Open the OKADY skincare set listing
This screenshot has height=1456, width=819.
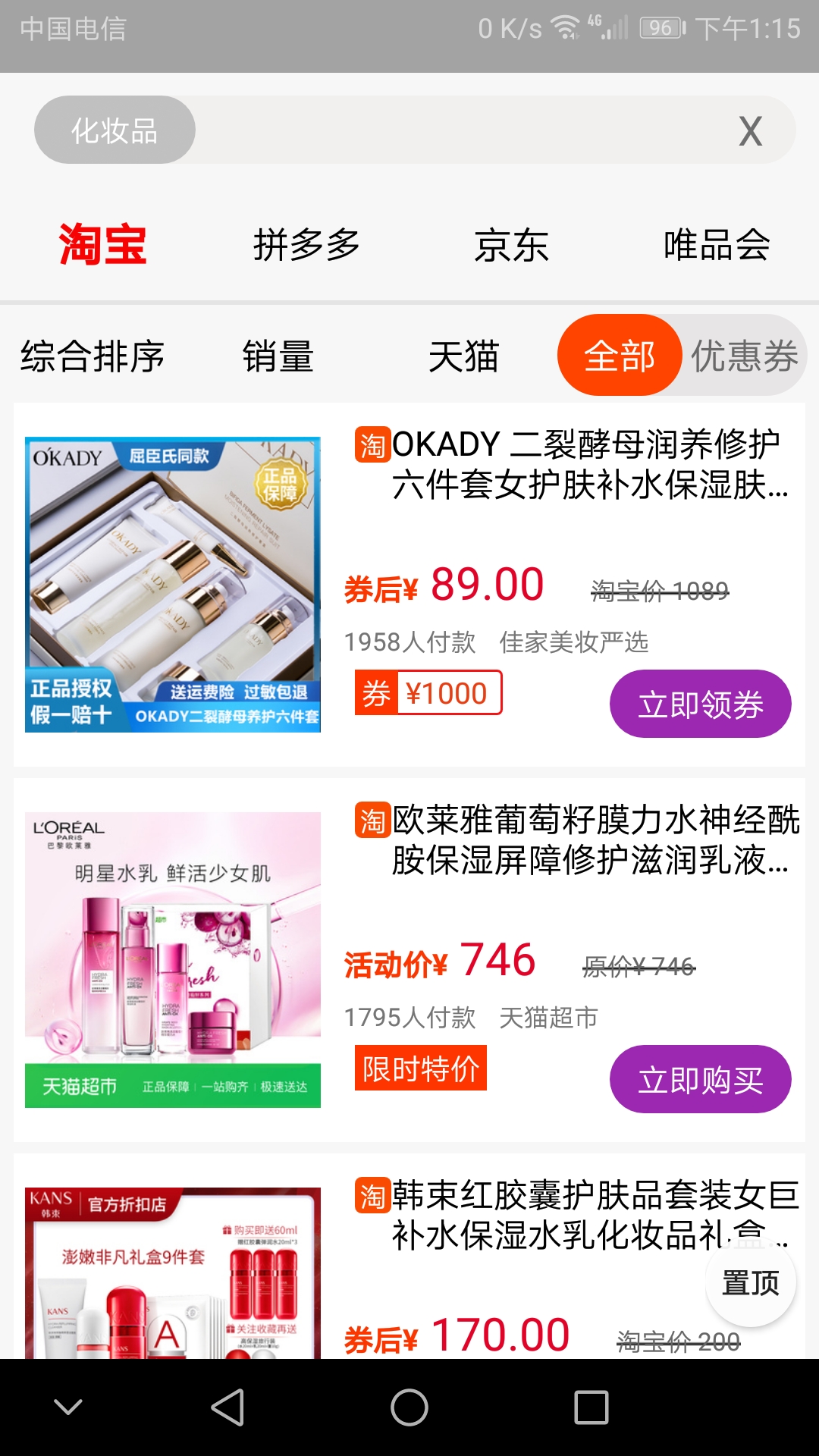tap(576, 464)
